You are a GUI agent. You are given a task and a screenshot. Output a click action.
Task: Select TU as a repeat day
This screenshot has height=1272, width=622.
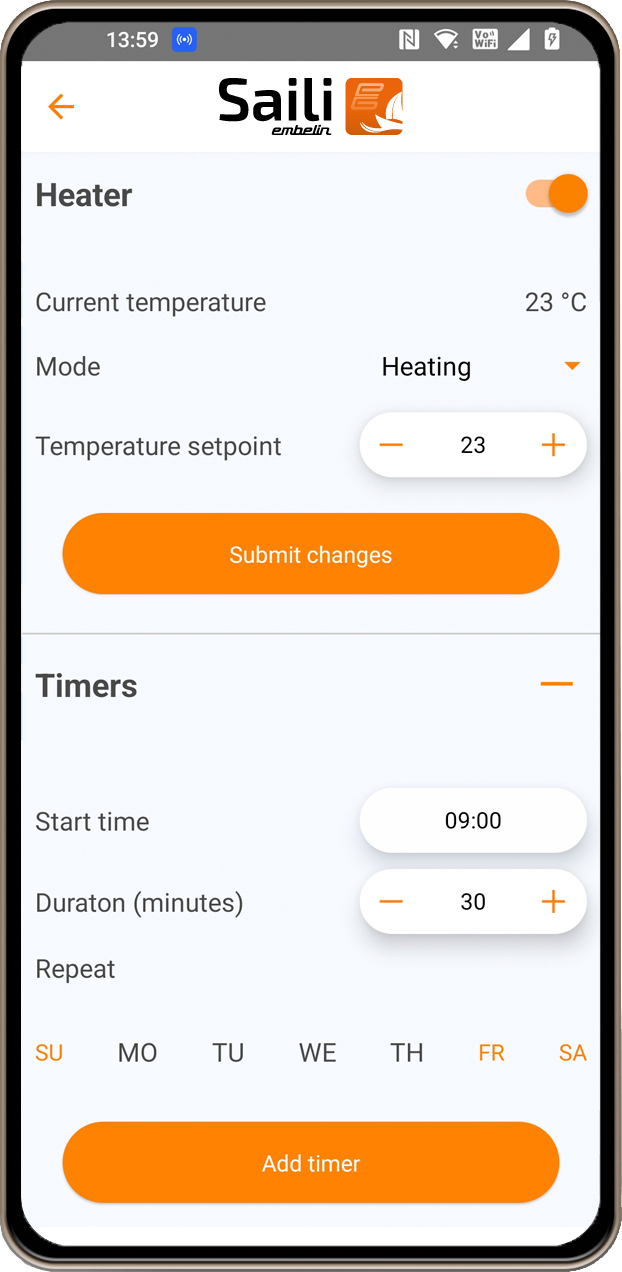point(228,1053)
